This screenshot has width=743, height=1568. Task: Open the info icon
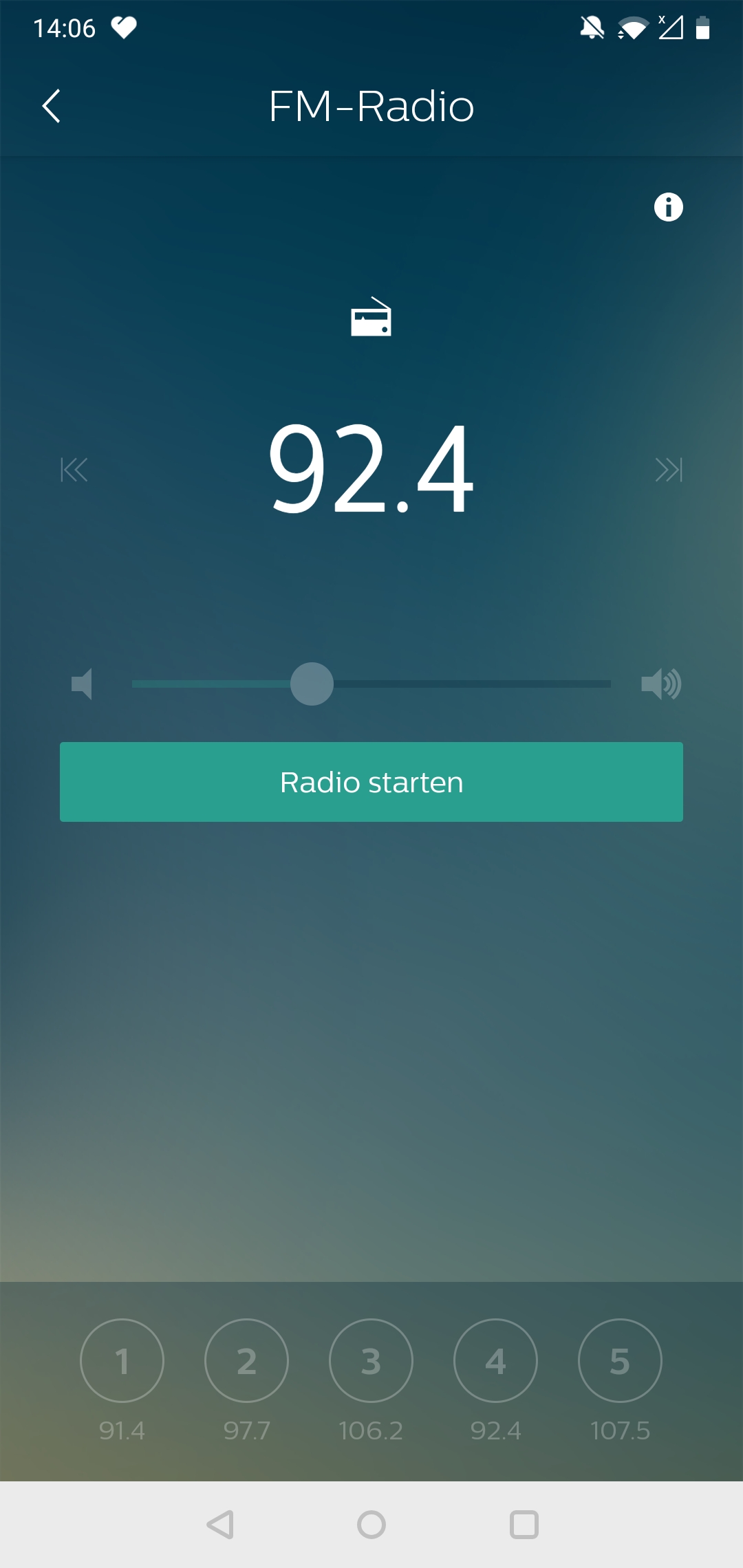[668, 207]
